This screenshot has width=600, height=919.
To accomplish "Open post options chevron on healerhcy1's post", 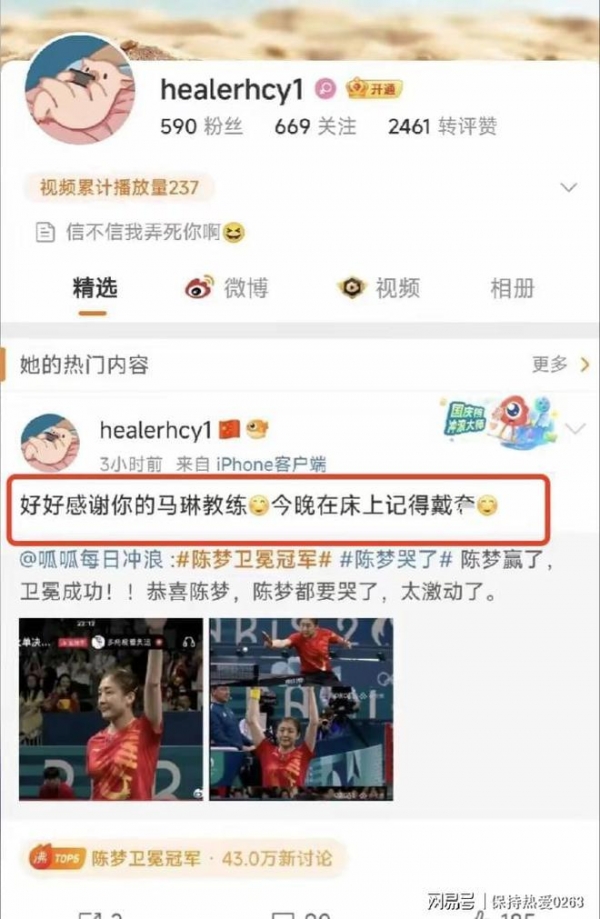I will coord(575,430).
